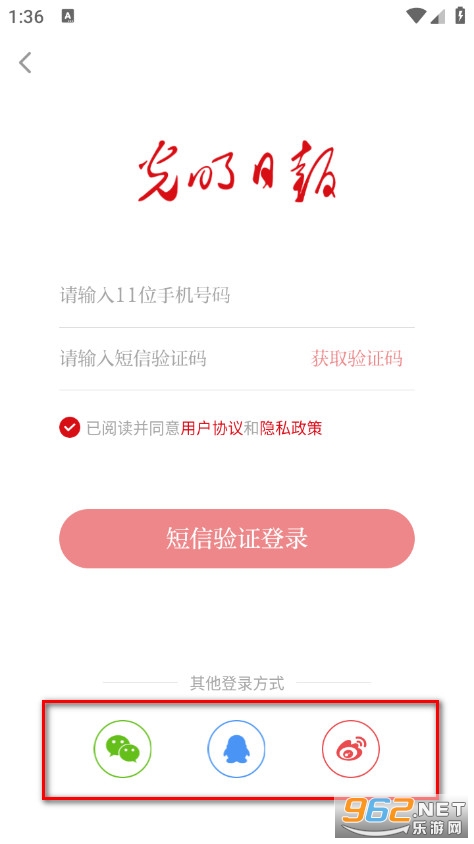This screenshot has width=474, height=844.
Task: Tap the 11-digit phone number field
Action: pyautogui.click(x=237, y=295)
